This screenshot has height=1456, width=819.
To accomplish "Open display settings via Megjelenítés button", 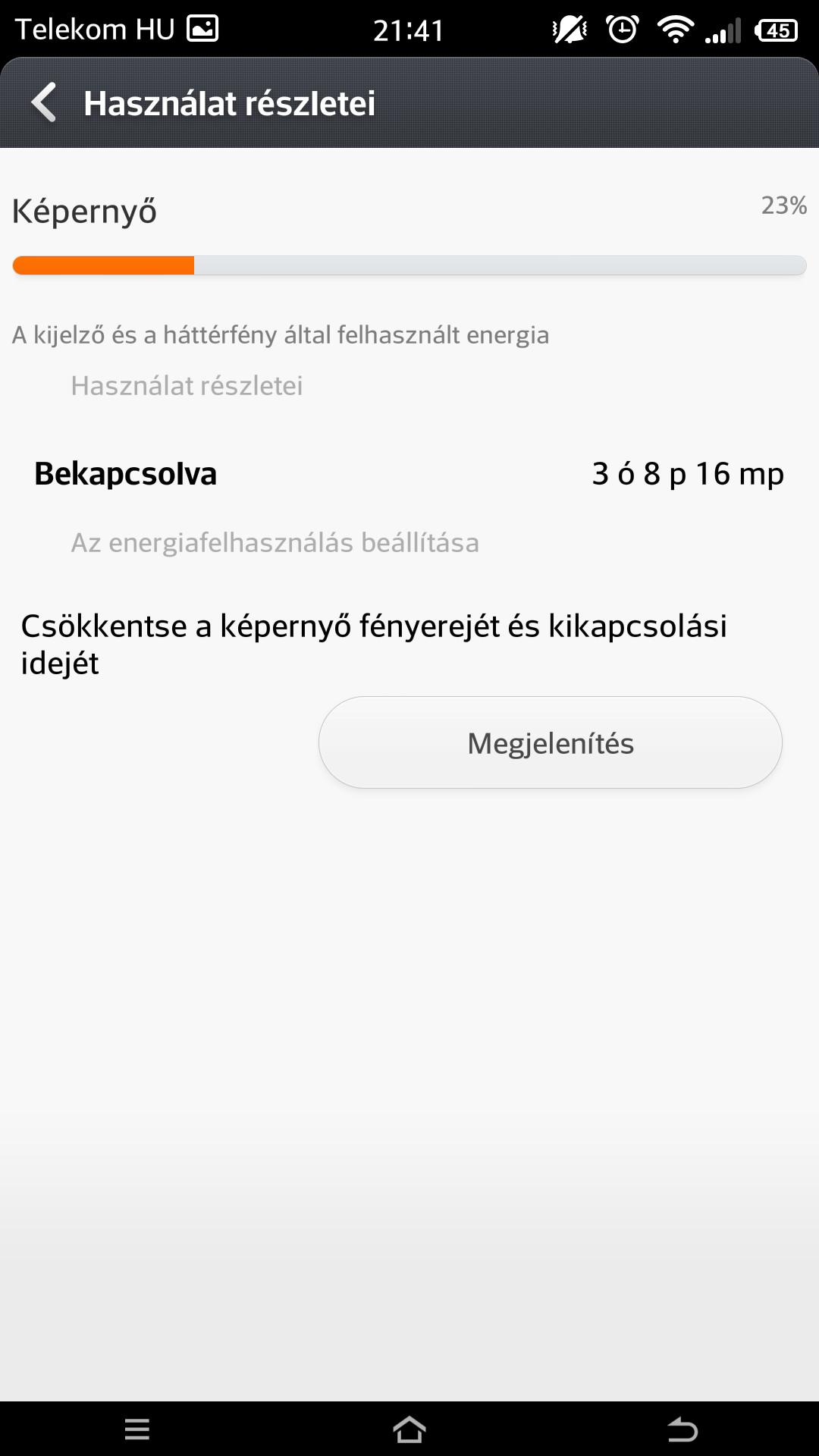I will pos(551,742).
